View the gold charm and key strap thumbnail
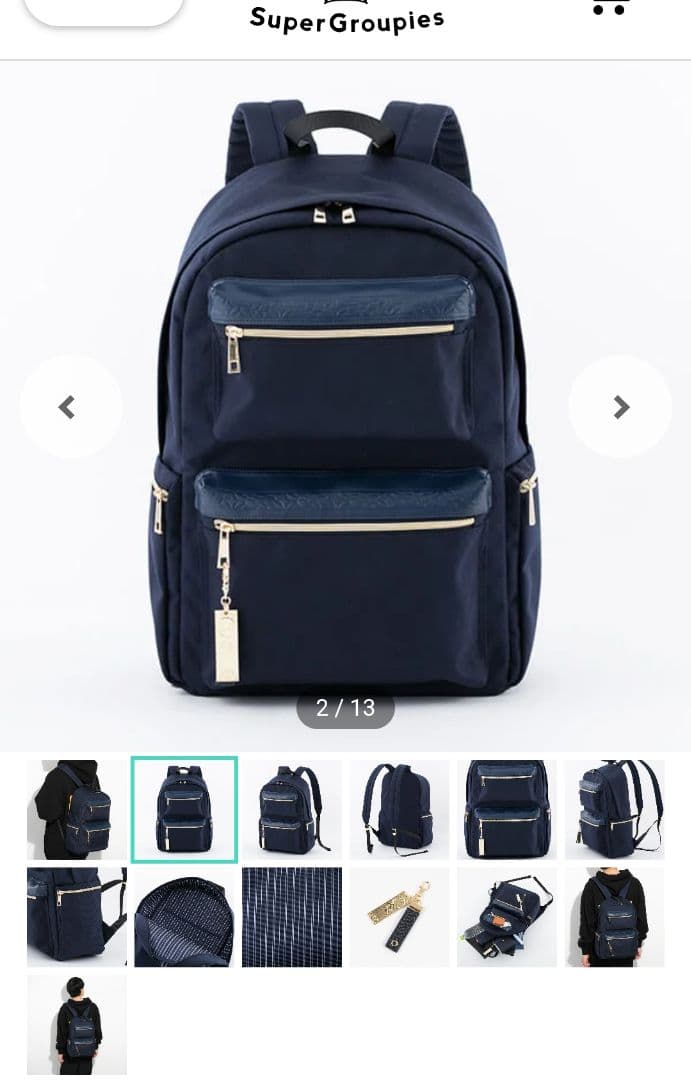Viewport: 691px width, 1080px height. tap(399, 917)
